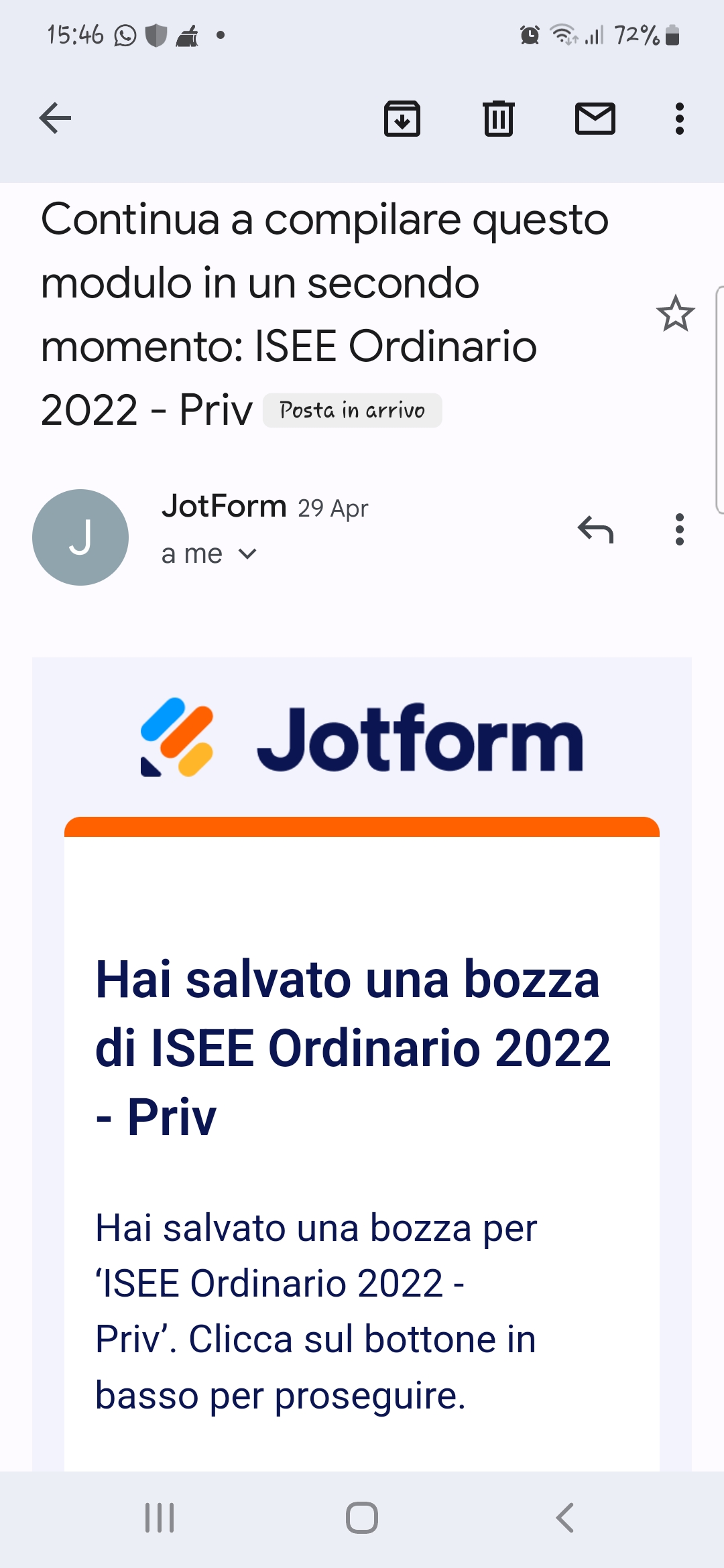Open the top overflow menu
This screenshot has height=1568, width=724.
pyautogui.click(x=679, y=119)
